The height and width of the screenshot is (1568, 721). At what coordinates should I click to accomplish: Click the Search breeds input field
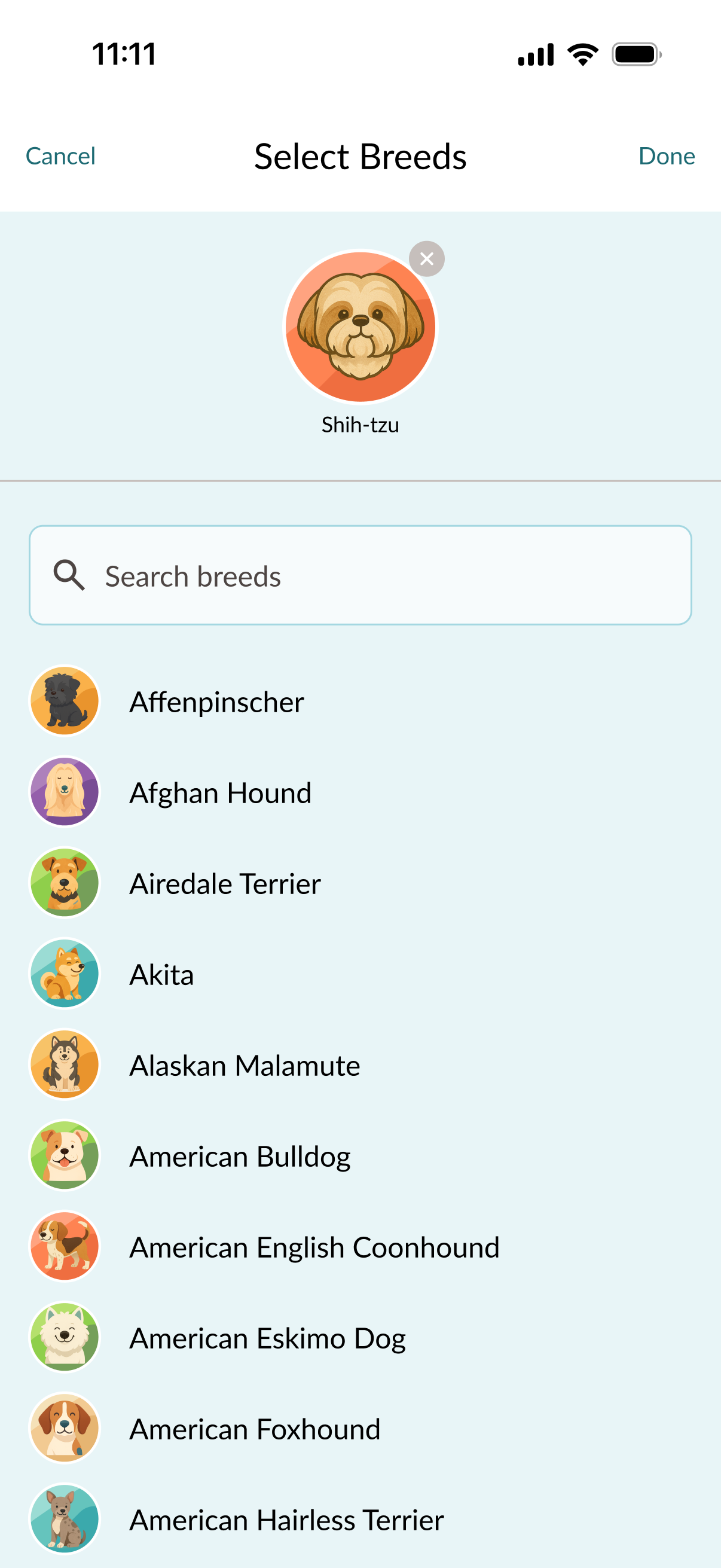click(360, 575)
